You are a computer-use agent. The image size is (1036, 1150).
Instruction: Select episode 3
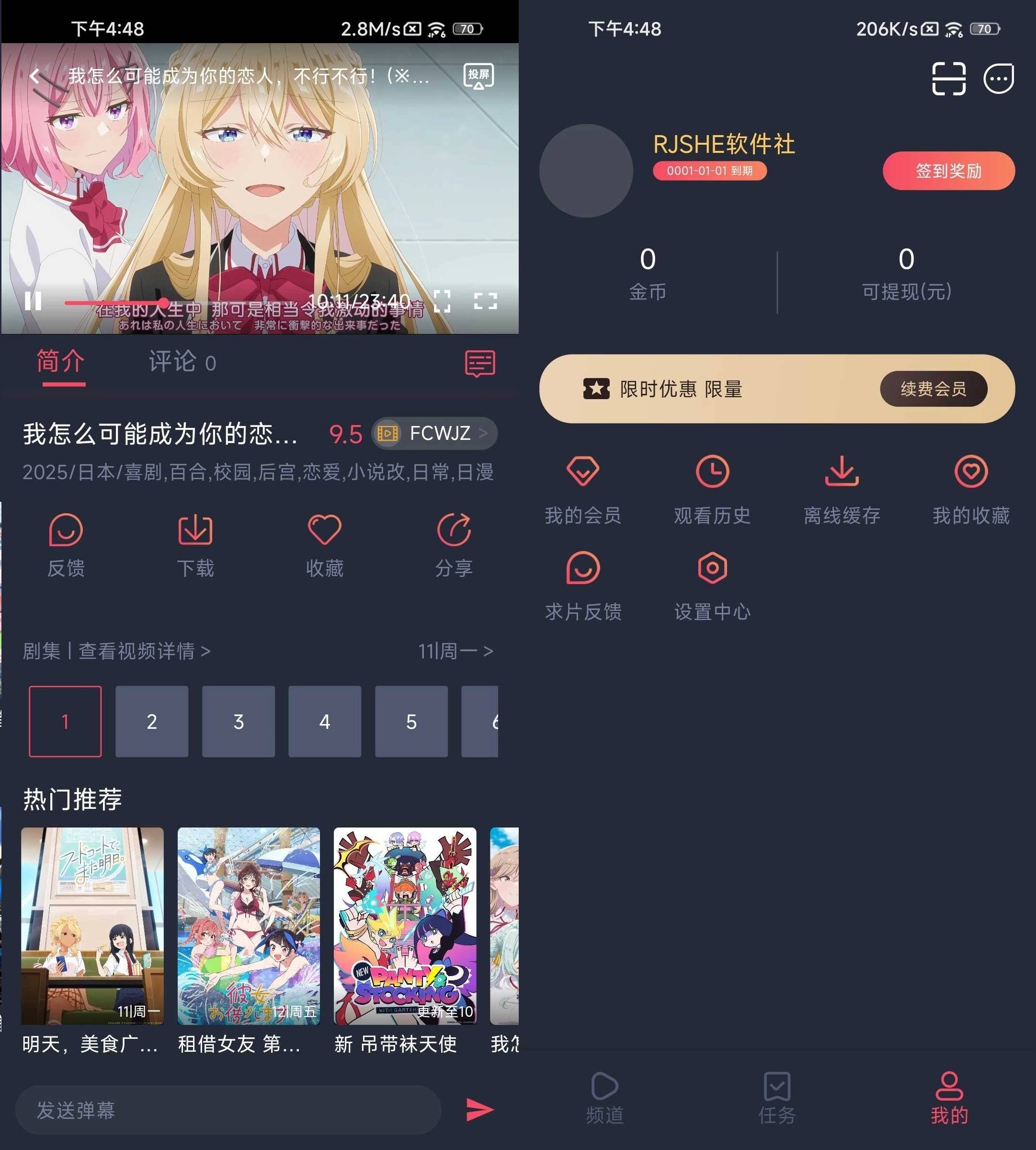(x=238, y=721)
